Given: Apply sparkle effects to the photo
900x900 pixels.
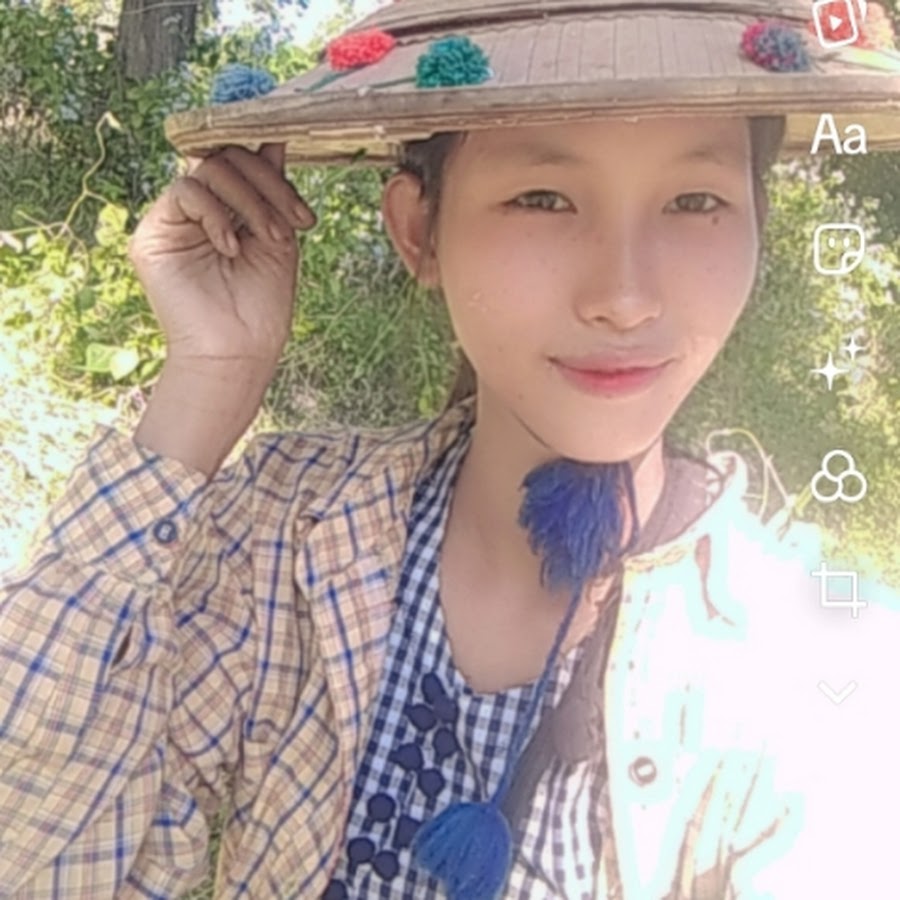Looking at the screenshot, I should (838, 362).
